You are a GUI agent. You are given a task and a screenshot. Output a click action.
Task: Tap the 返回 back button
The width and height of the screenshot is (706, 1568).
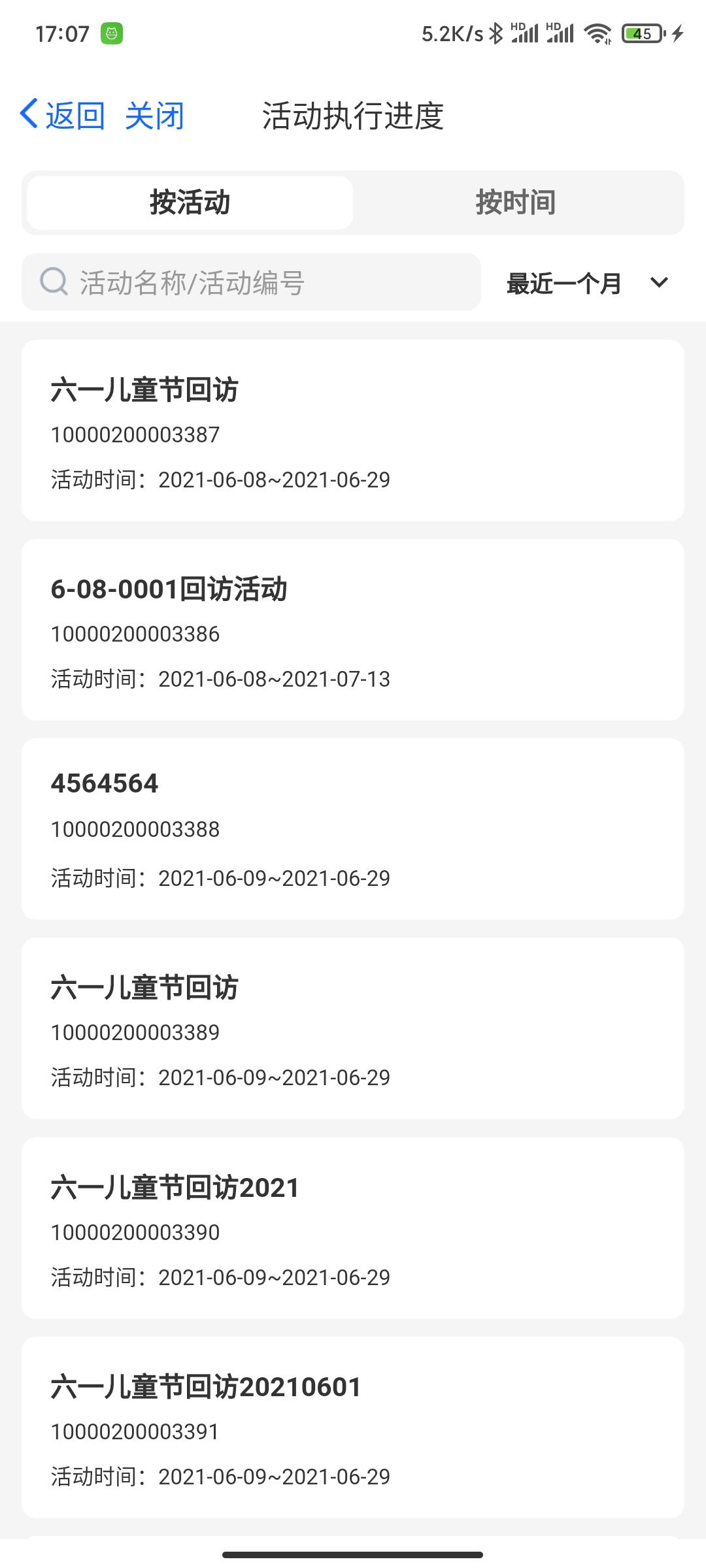click(x=63, y=116)
